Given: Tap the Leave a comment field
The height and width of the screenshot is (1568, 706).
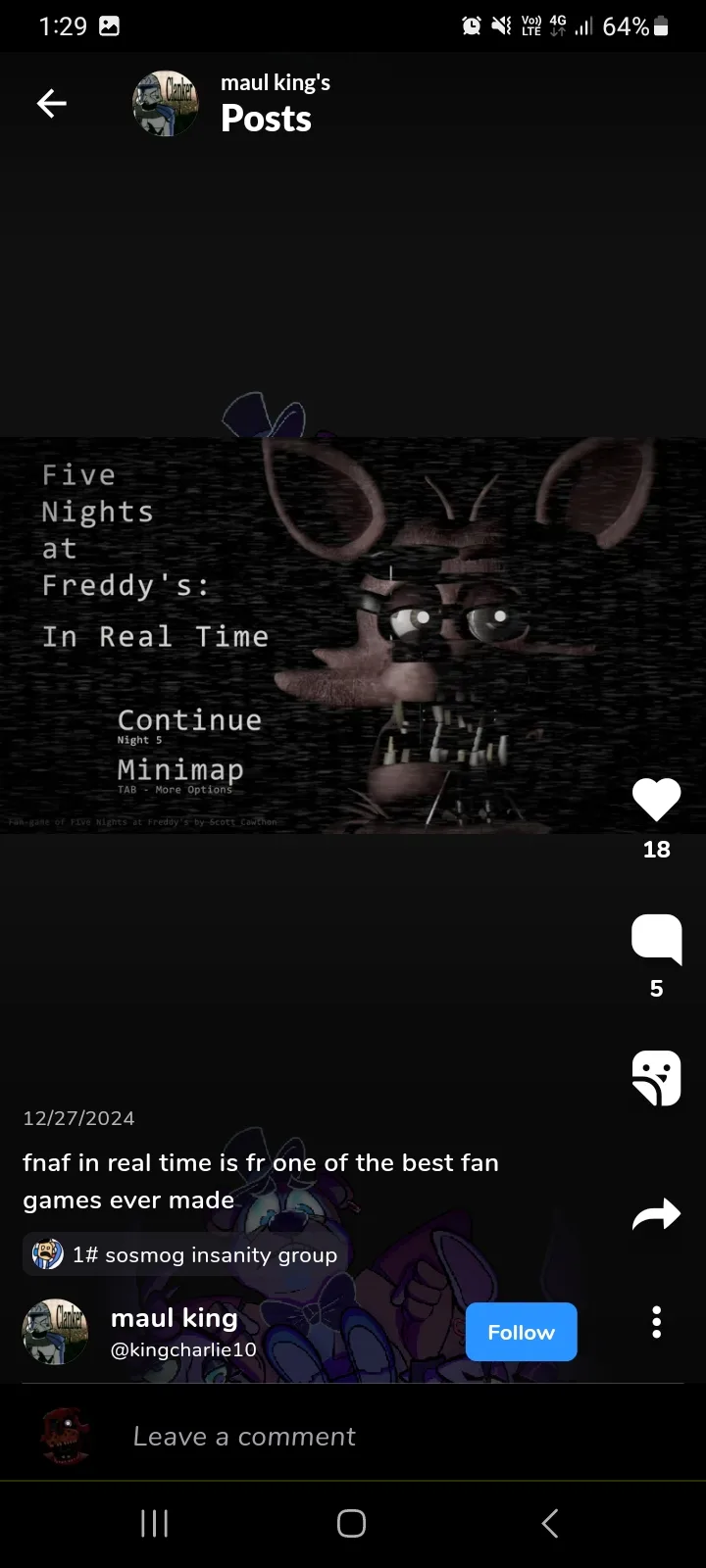Looking at the screenshot, I should [x=245, y=1436].
